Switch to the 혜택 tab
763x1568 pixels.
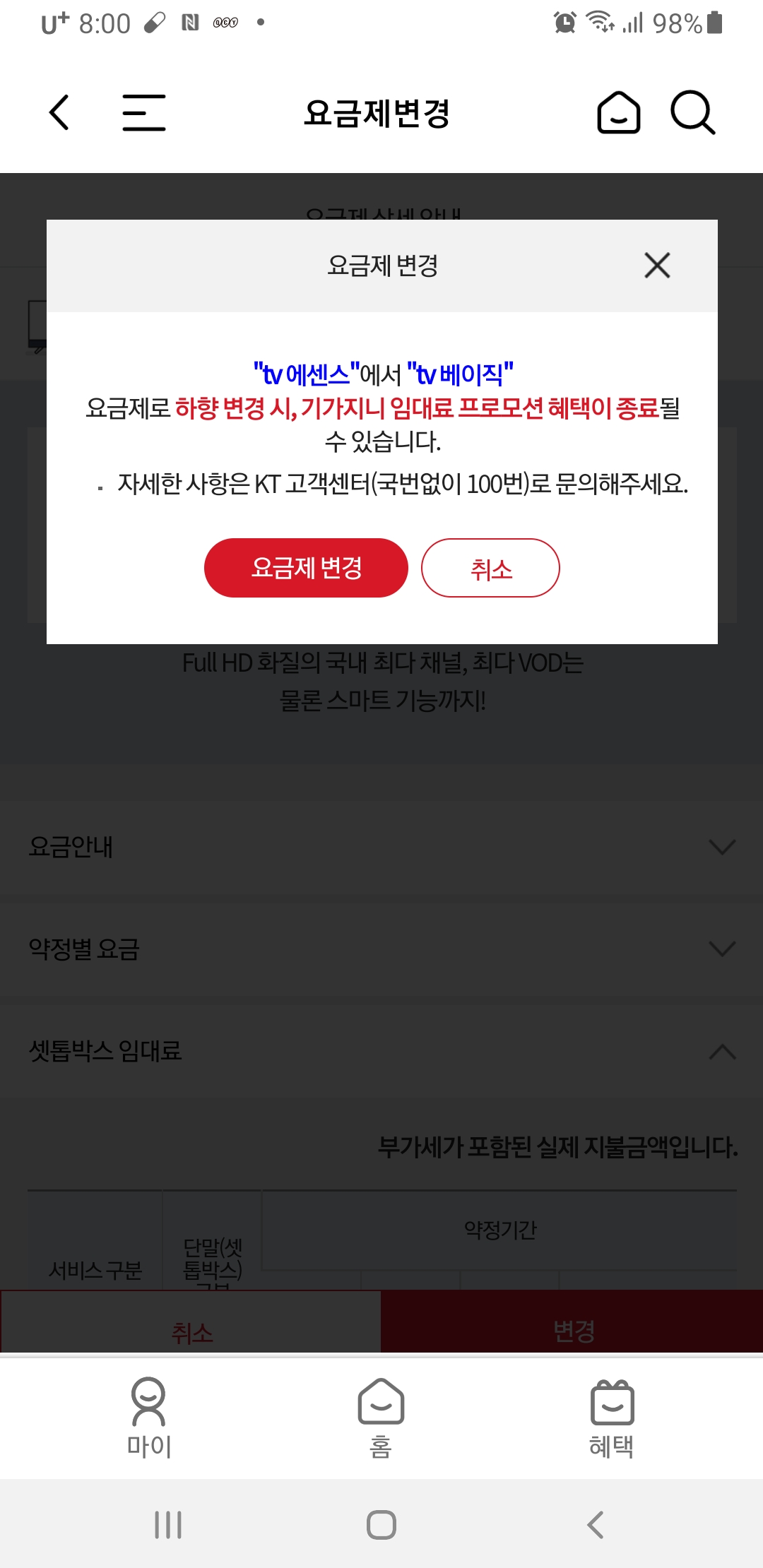[x=612, y=1417]
